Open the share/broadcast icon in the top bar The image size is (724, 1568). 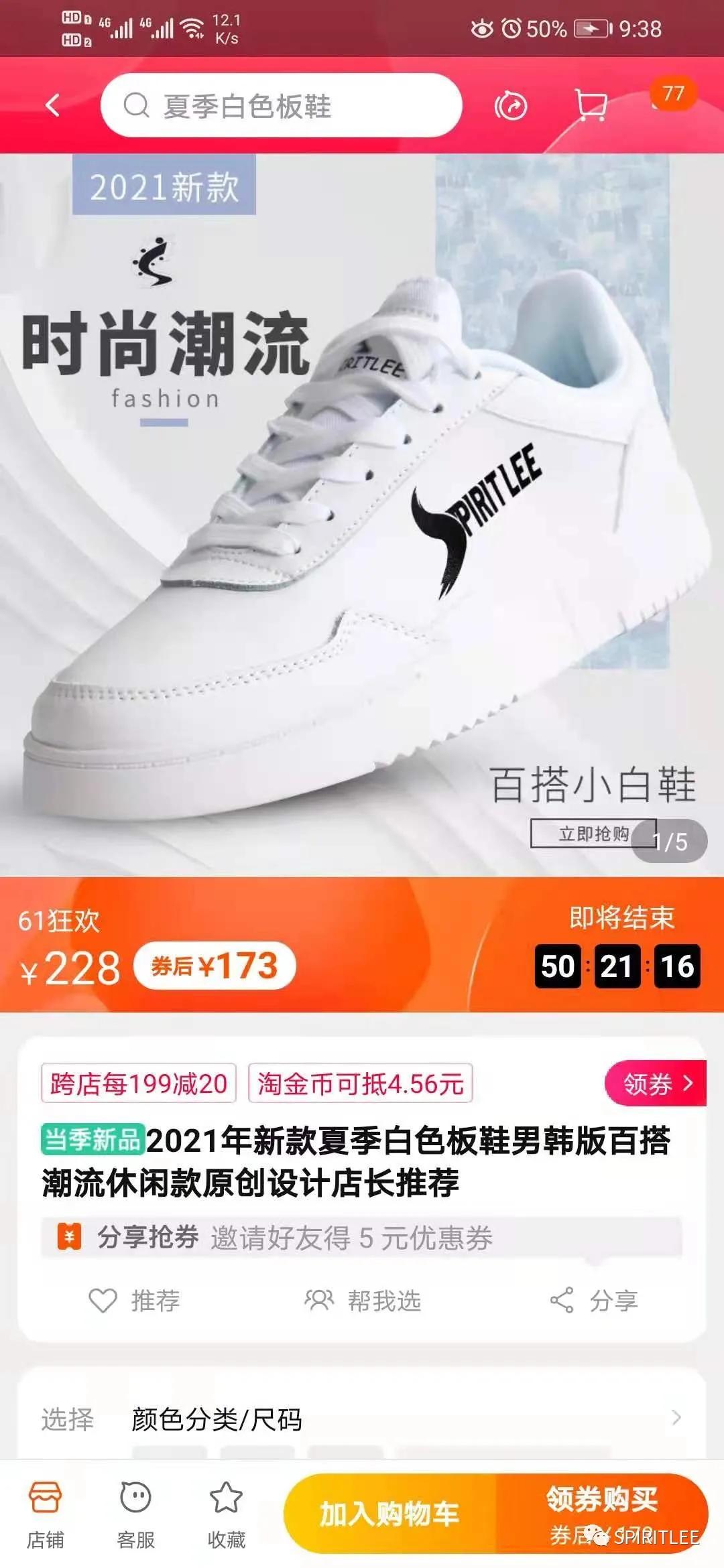click(511, 105)
